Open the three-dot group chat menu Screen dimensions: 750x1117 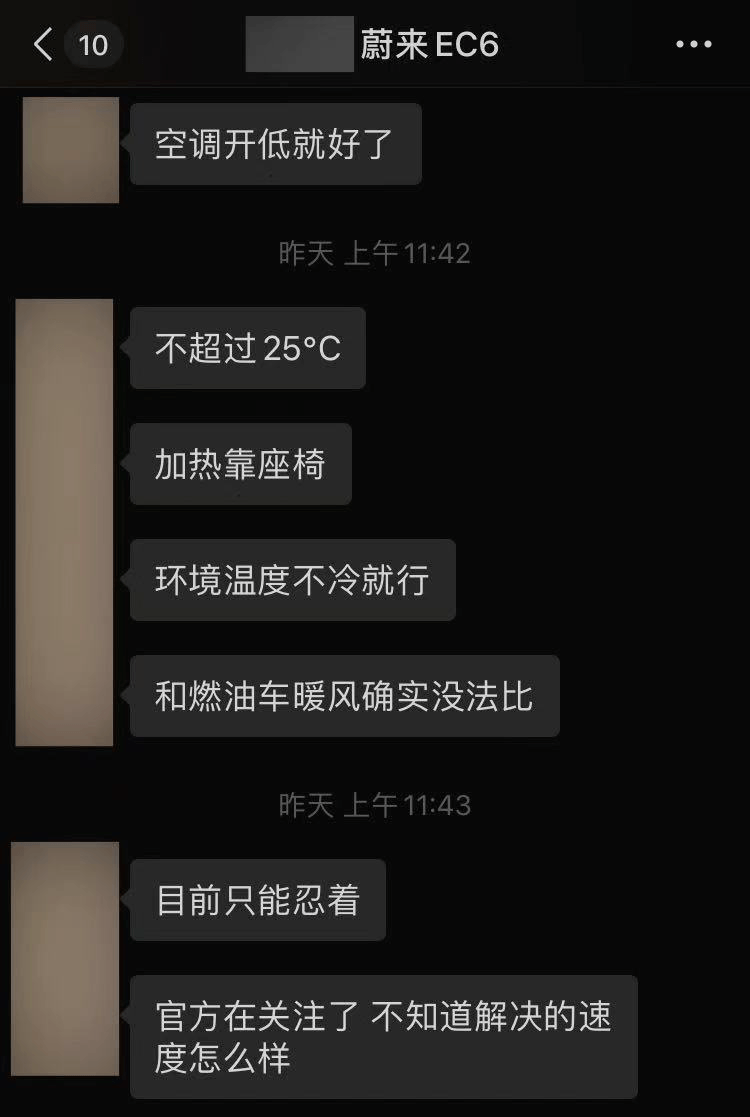point(693,45)
